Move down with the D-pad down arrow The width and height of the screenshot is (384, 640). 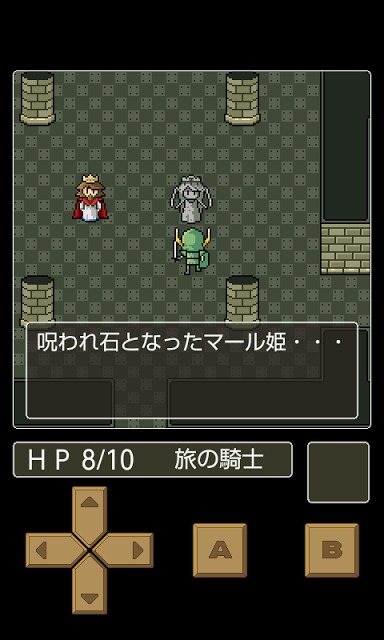tap(89, 586)
